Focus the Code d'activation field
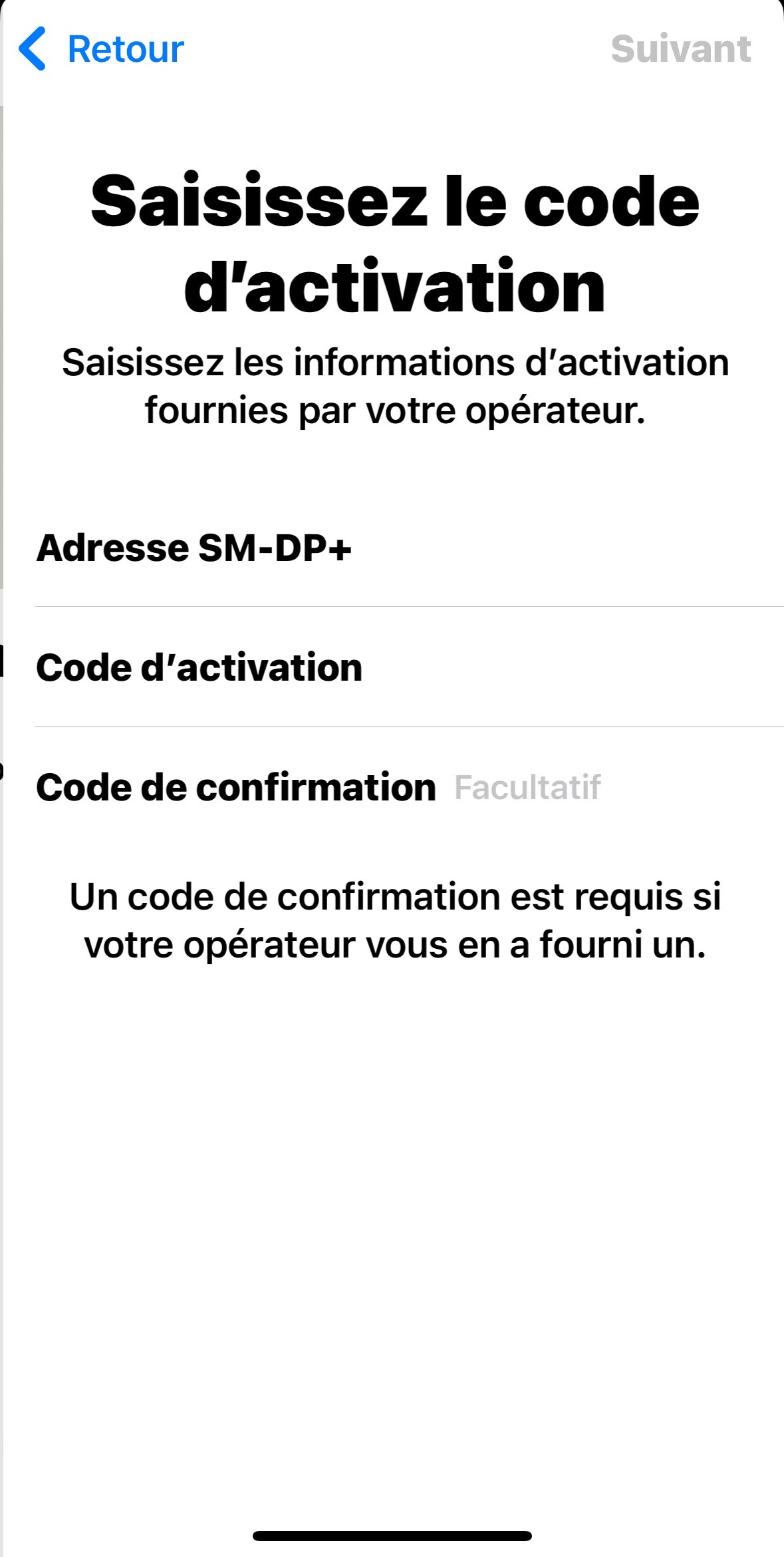Screen dimensions: 784x1557 tap(409, 667)
